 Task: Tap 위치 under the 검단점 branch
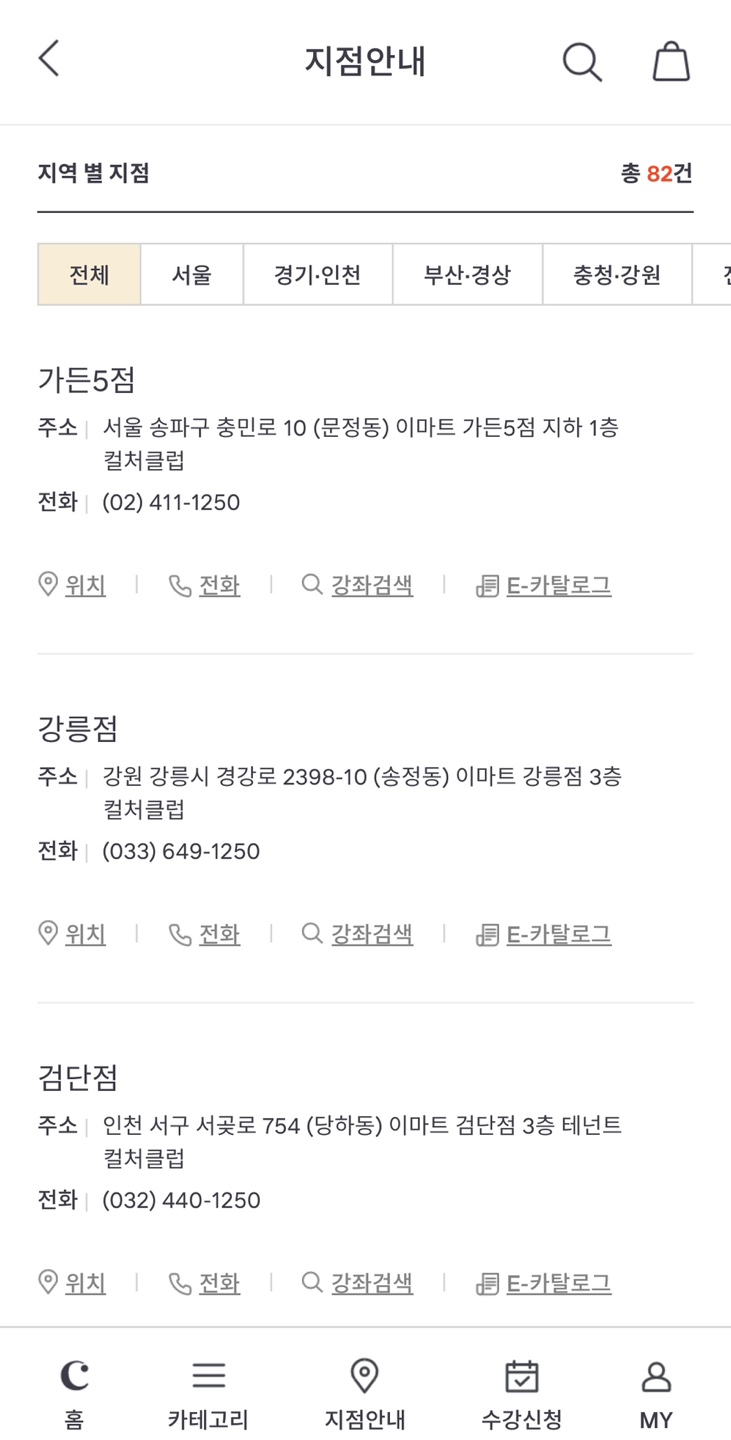pyautogui.click(x=85, y=1281)
